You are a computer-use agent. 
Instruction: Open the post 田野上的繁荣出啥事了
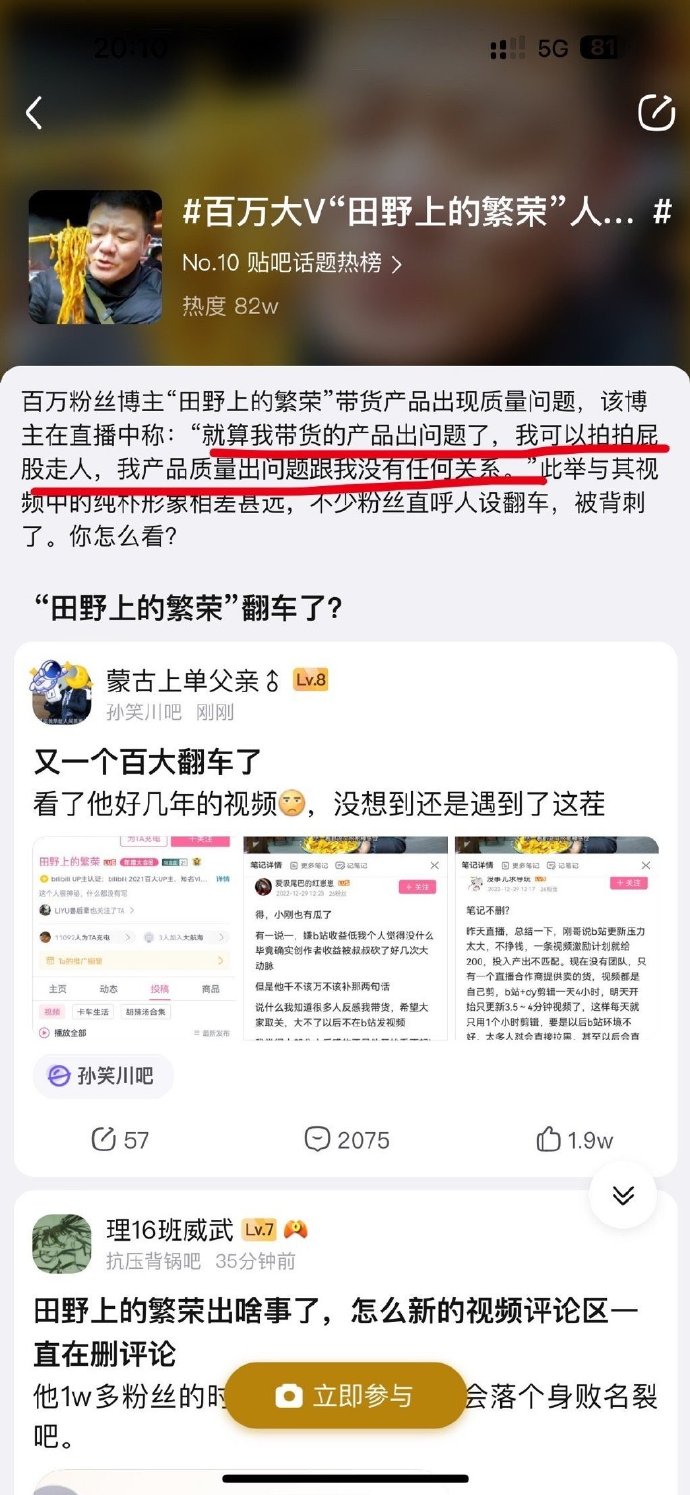click(335, 1330)
